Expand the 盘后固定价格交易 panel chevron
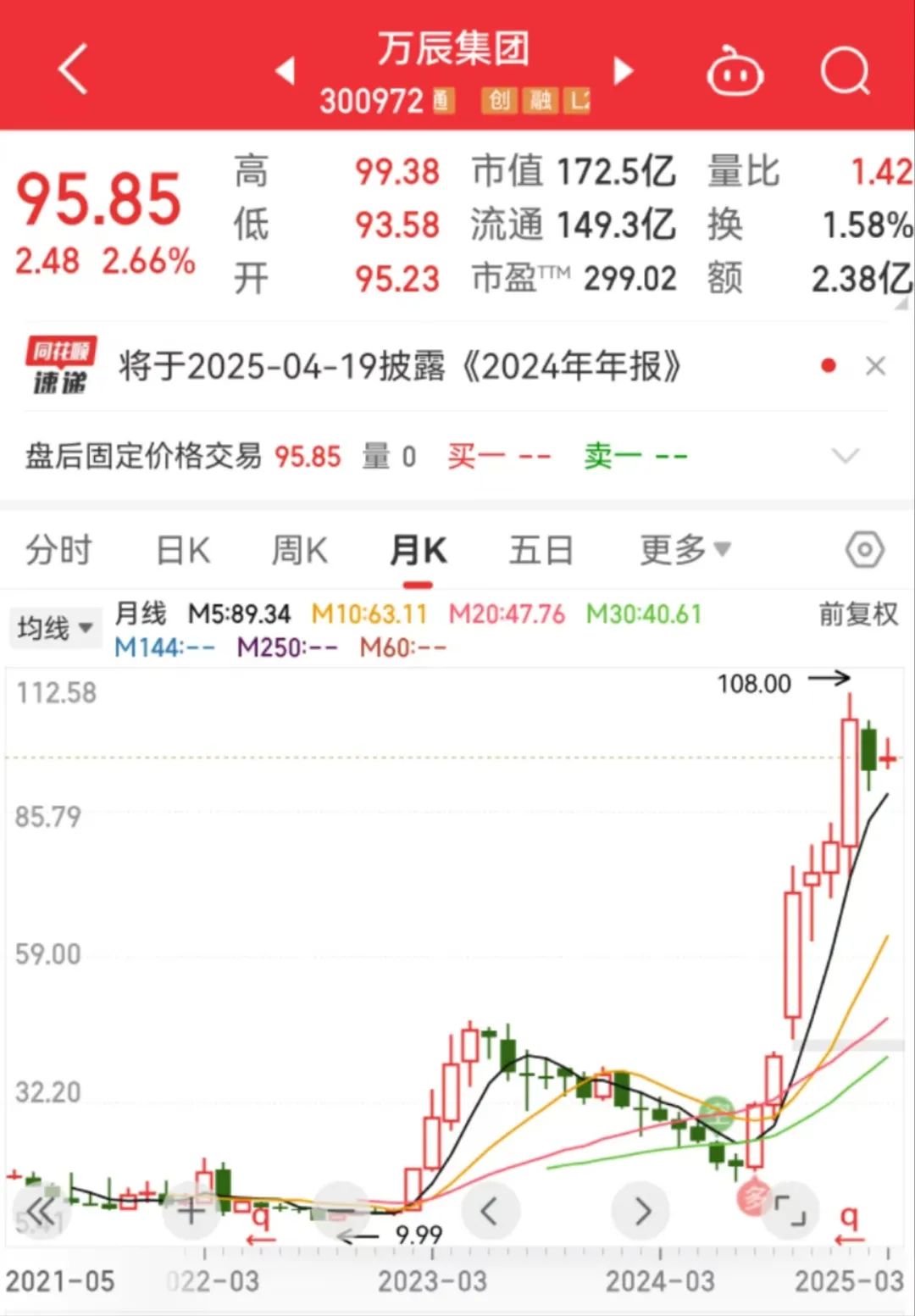915x1316 pixels. [845, 456]
